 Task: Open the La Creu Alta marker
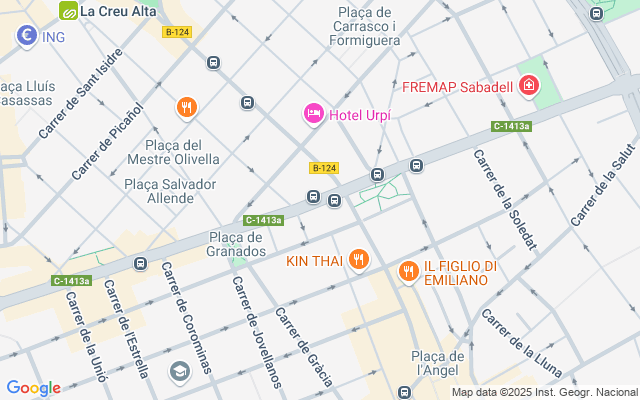click(68, 11)
